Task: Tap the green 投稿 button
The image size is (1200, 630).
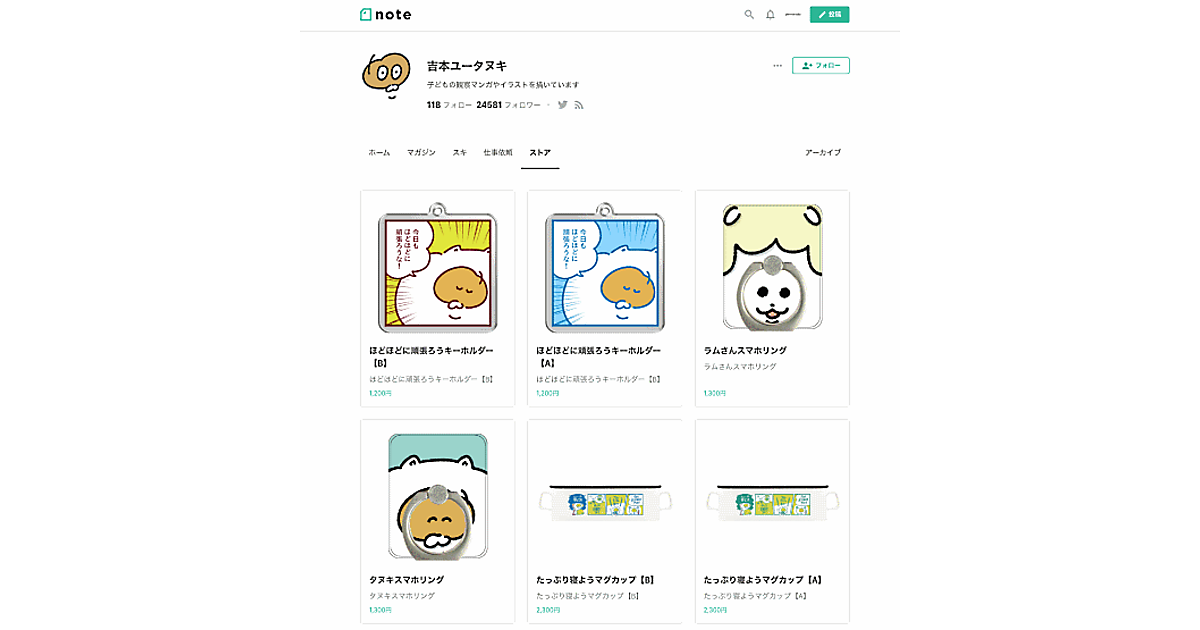Action: pyautogui.click(x=829, y=15)
